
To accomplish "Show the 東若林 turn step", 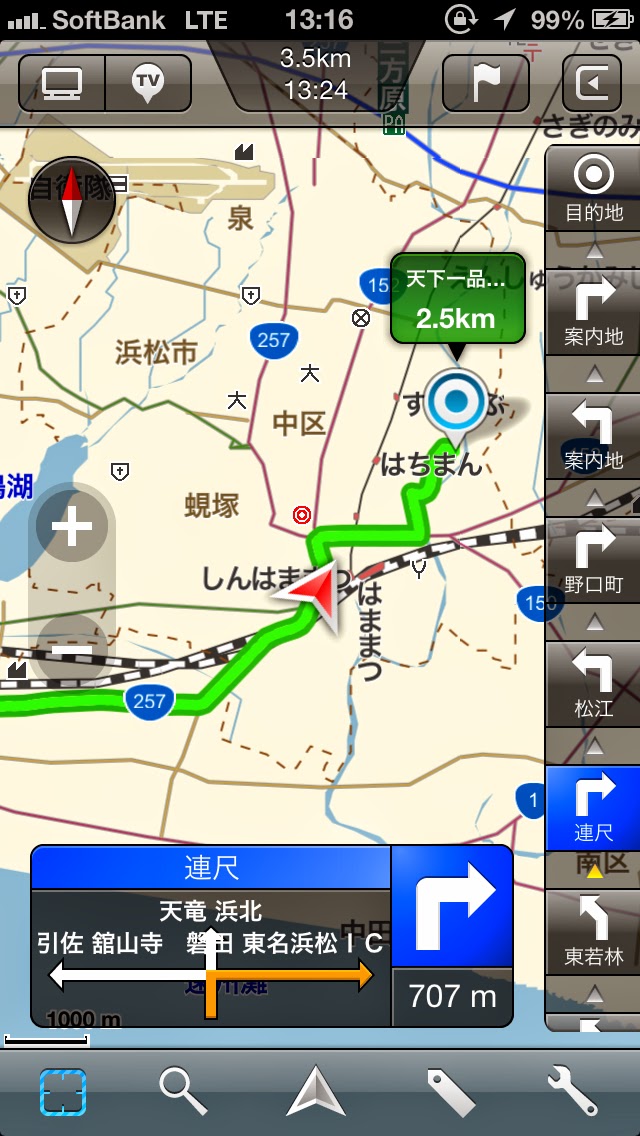I will [594, 932].
